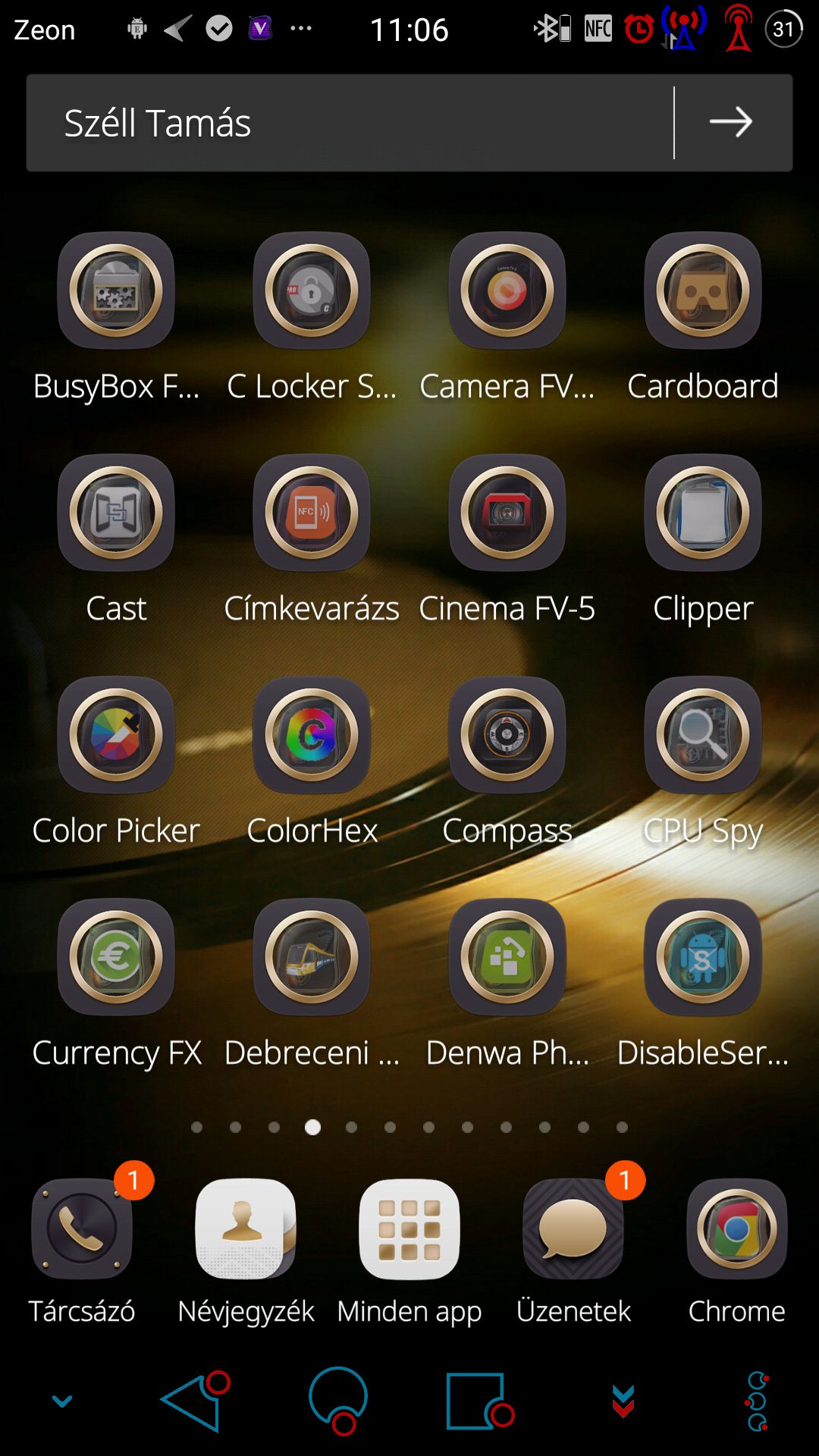Launch the Cardboard app
The image size is (819, 1456).
[703, 291]
